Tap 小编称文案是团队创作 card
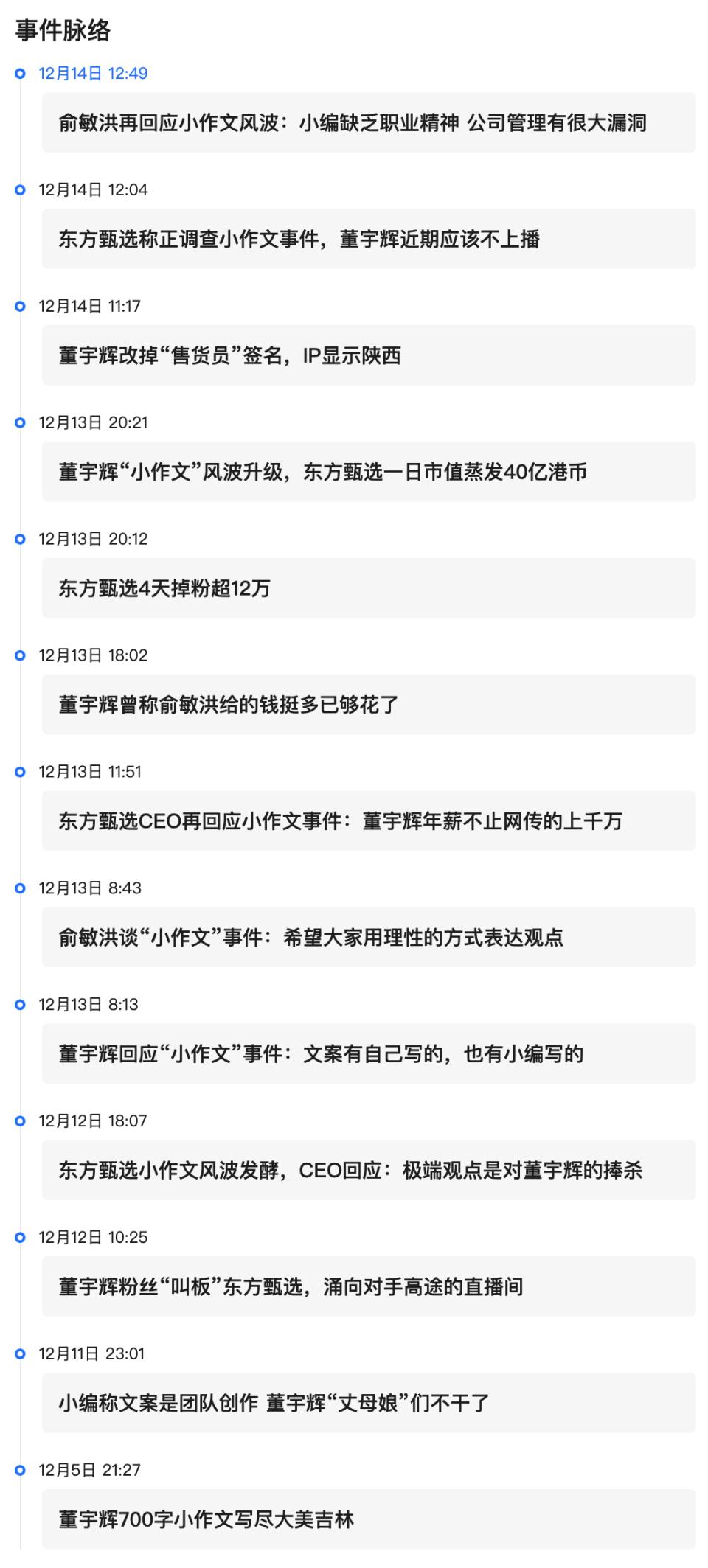 click(x=369, y=1404)
